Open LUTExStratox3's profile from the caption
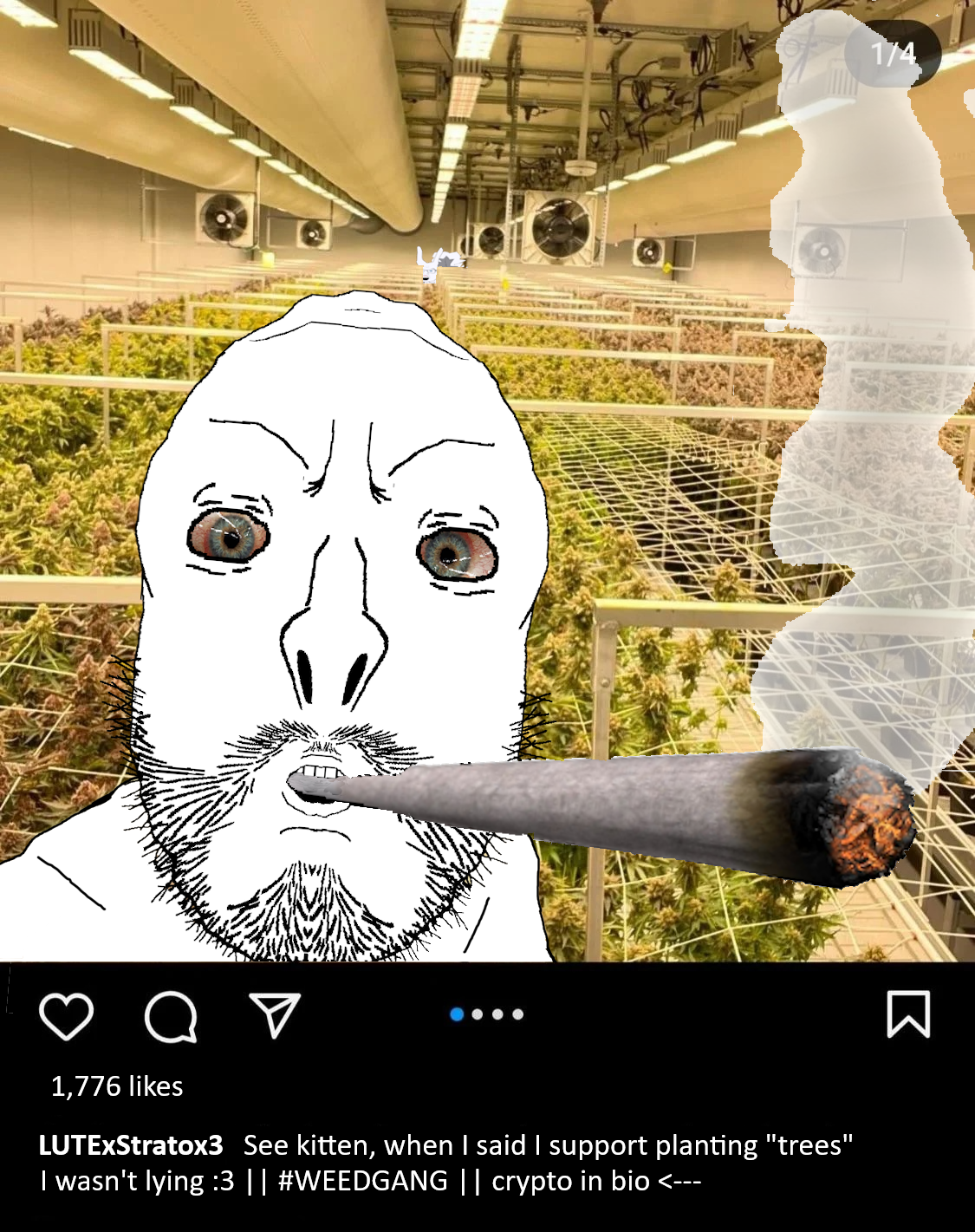This screenshot has height=1232, width=975. click(131, 1145)
